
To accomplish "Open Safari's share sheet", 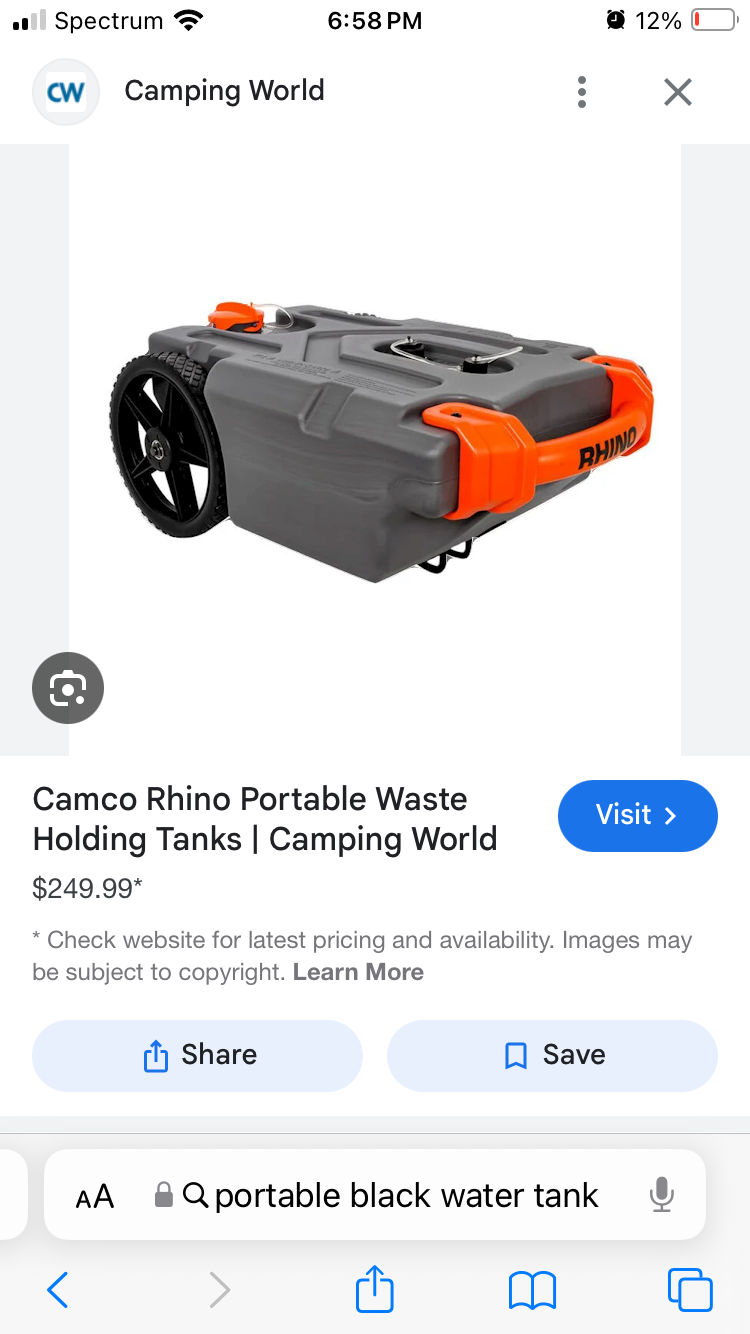I will (x=375, y=1288).
